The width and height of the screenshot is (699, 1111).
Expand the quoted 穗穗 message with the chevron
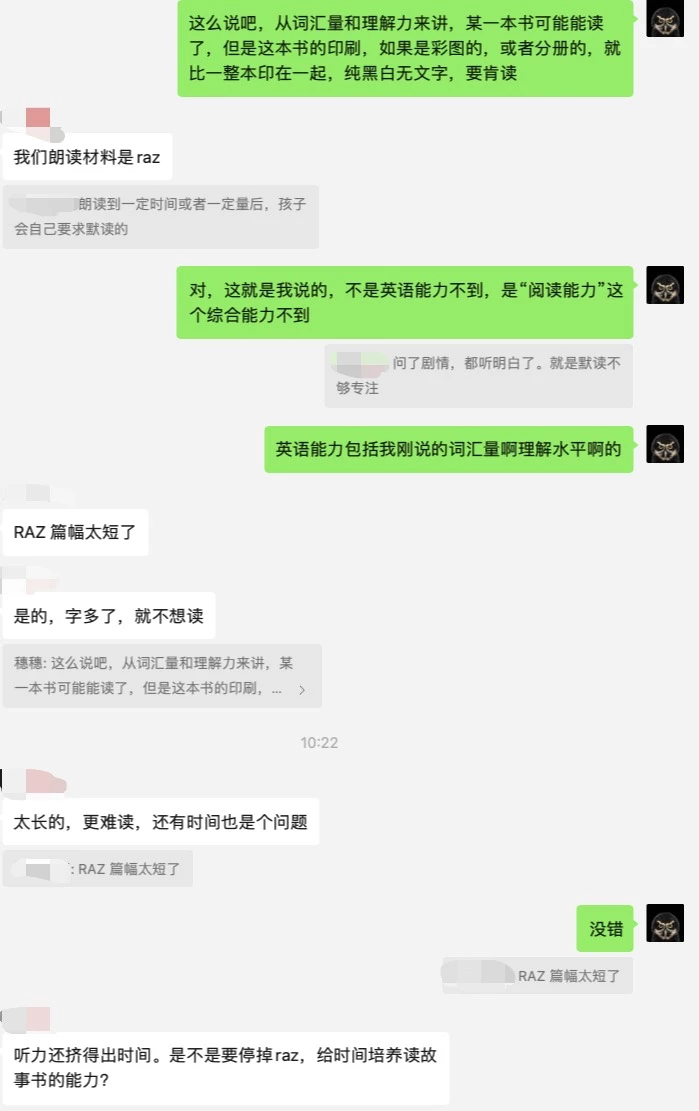click(302, 689)
